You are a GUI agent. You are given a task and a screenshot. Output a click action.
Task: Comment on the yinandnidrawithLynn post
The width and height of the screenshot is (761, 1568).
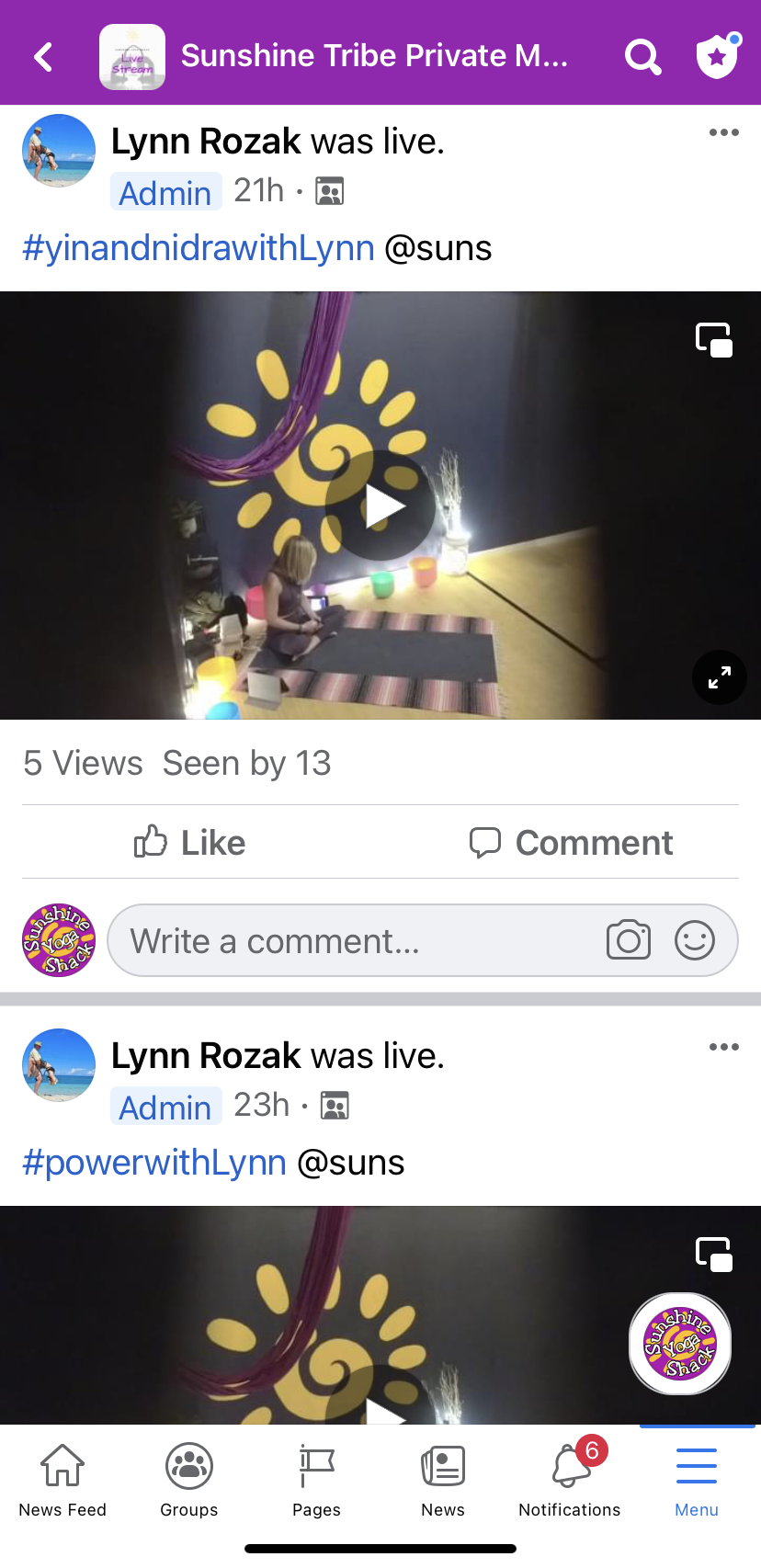click(x=572, y=842)
